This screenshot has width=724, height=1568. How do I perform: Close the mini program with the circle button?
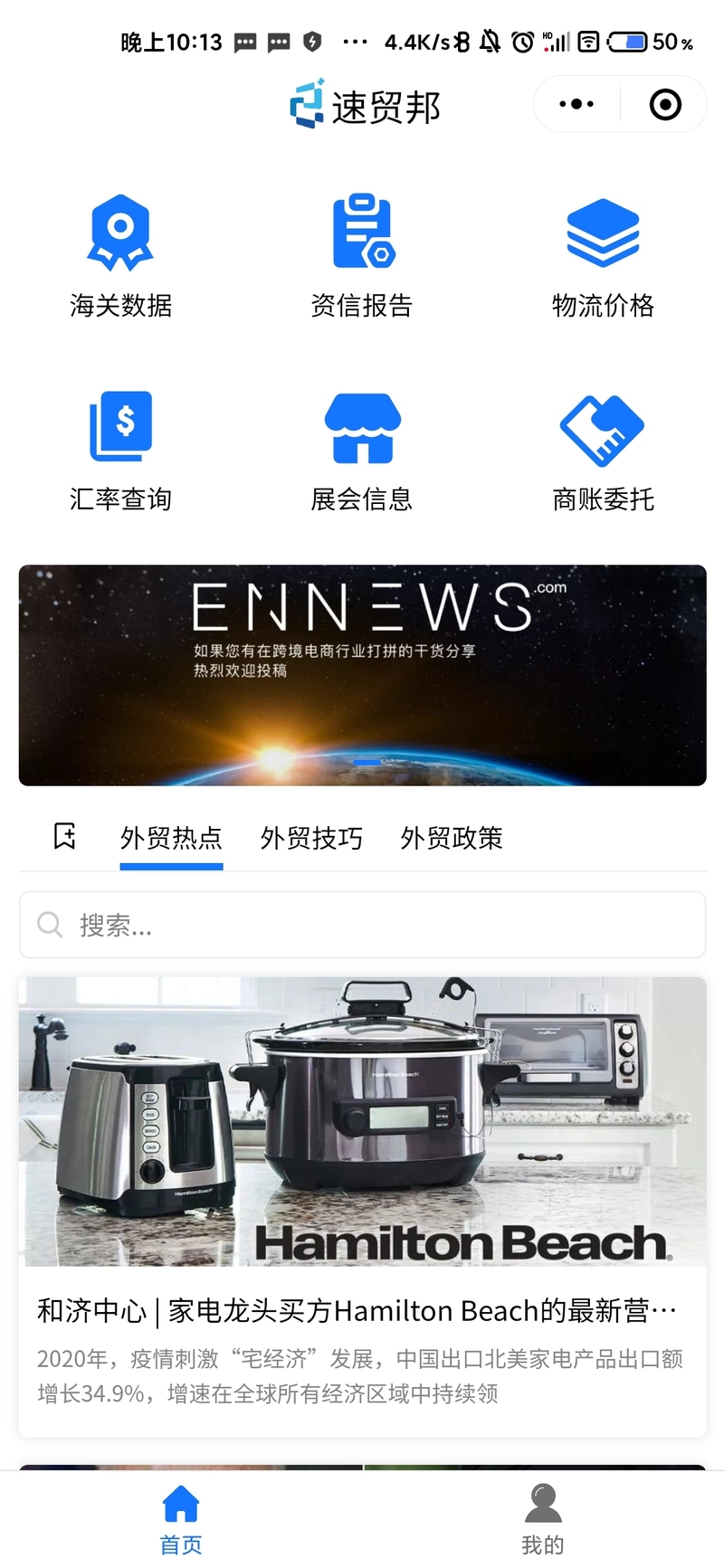[665, 104]
